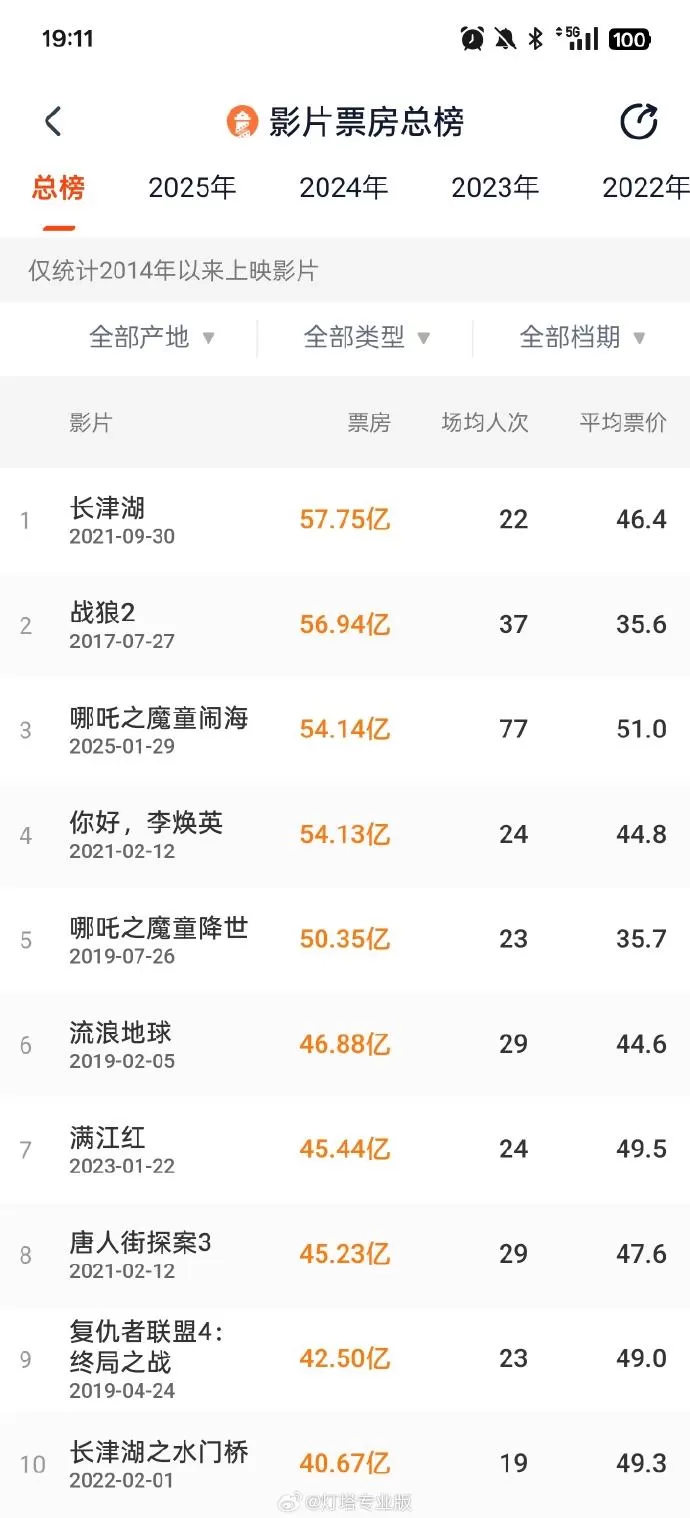Viewport: 690px width, 1518px height.
Task: Open the 战狼2 movie row
Action: [x=103, y=613]
